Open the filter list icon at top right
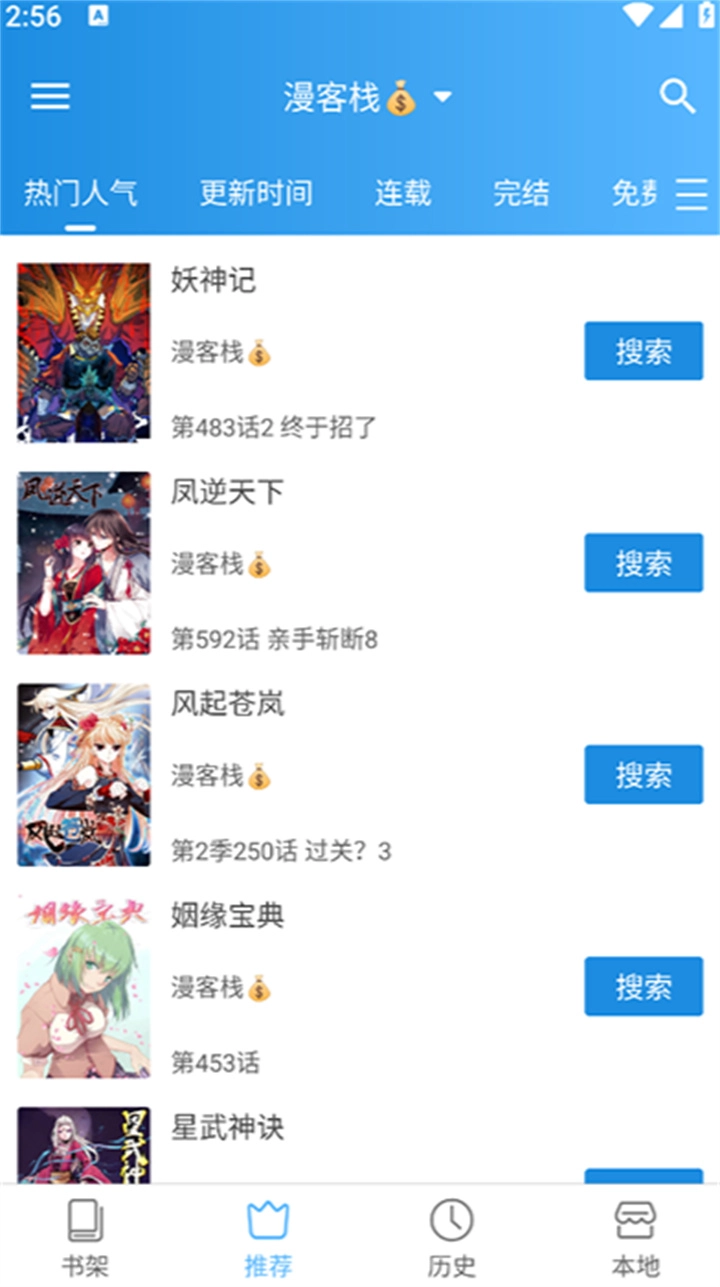The image size is (720, 1287). [691, 195]
